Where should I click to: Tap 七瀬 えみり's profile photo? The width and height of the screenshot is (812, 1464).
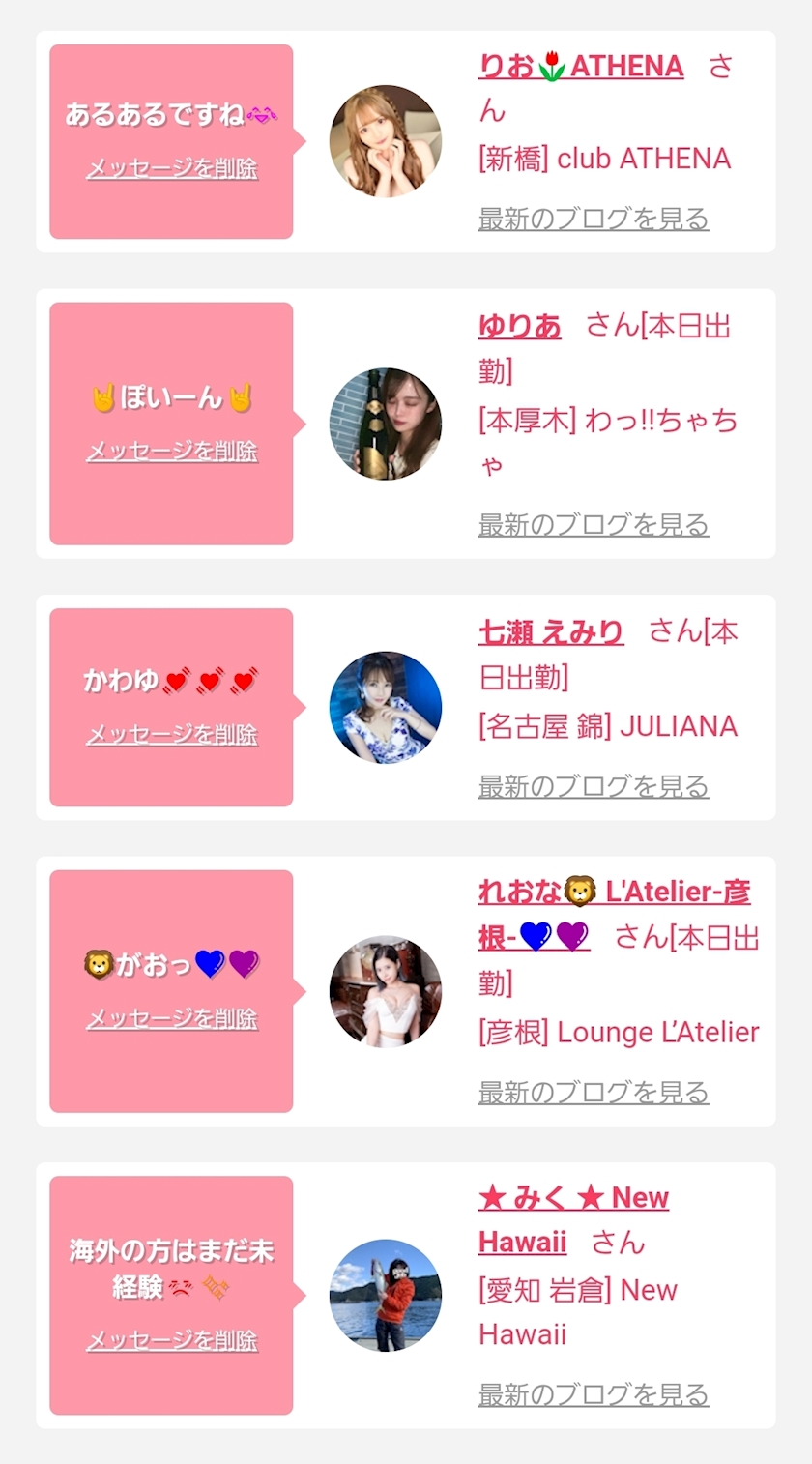pos(385,707)
